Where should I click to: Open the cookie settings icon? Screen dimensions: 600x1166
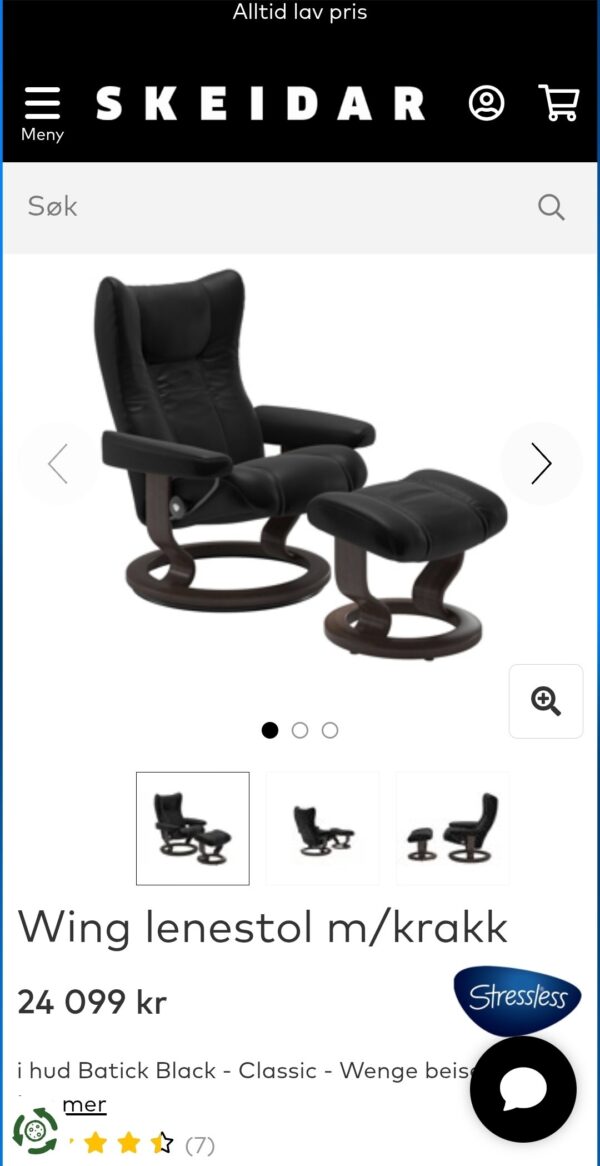[x=35, y=1131]
